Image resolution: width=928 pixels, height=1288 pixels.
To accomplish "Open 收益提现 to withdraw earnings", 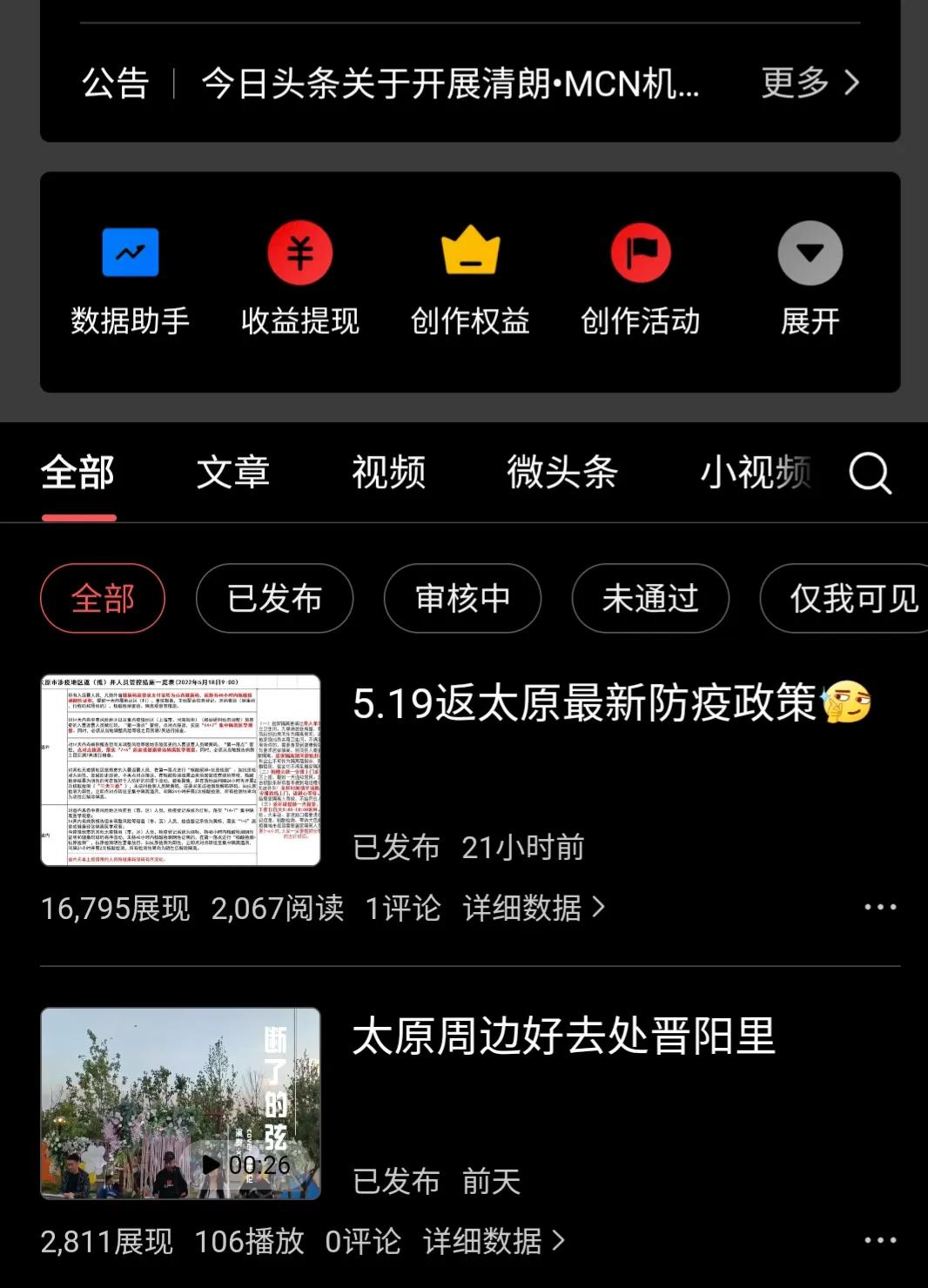I will click(x=300, y=278).
